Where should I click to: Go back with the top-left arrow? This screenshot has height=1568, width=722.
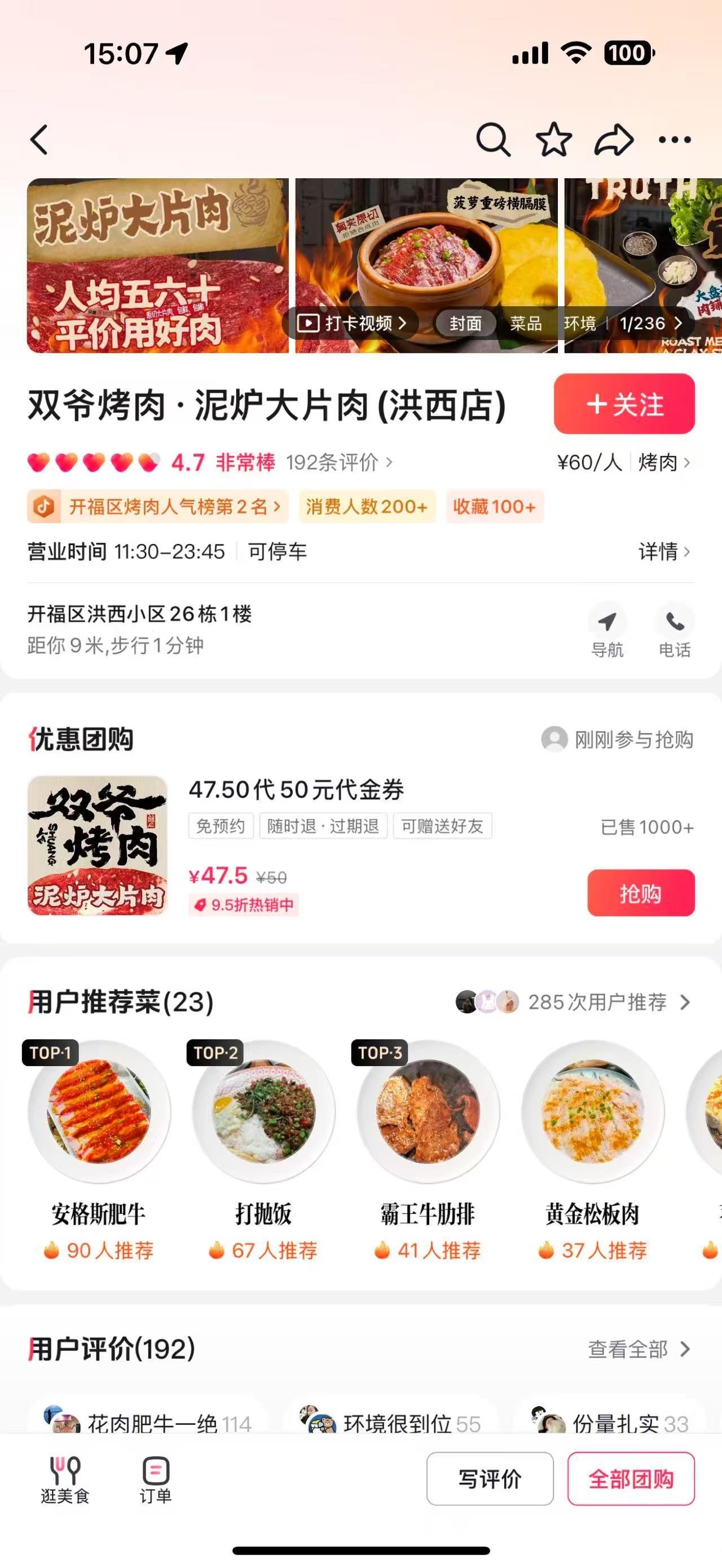[39, 139]
